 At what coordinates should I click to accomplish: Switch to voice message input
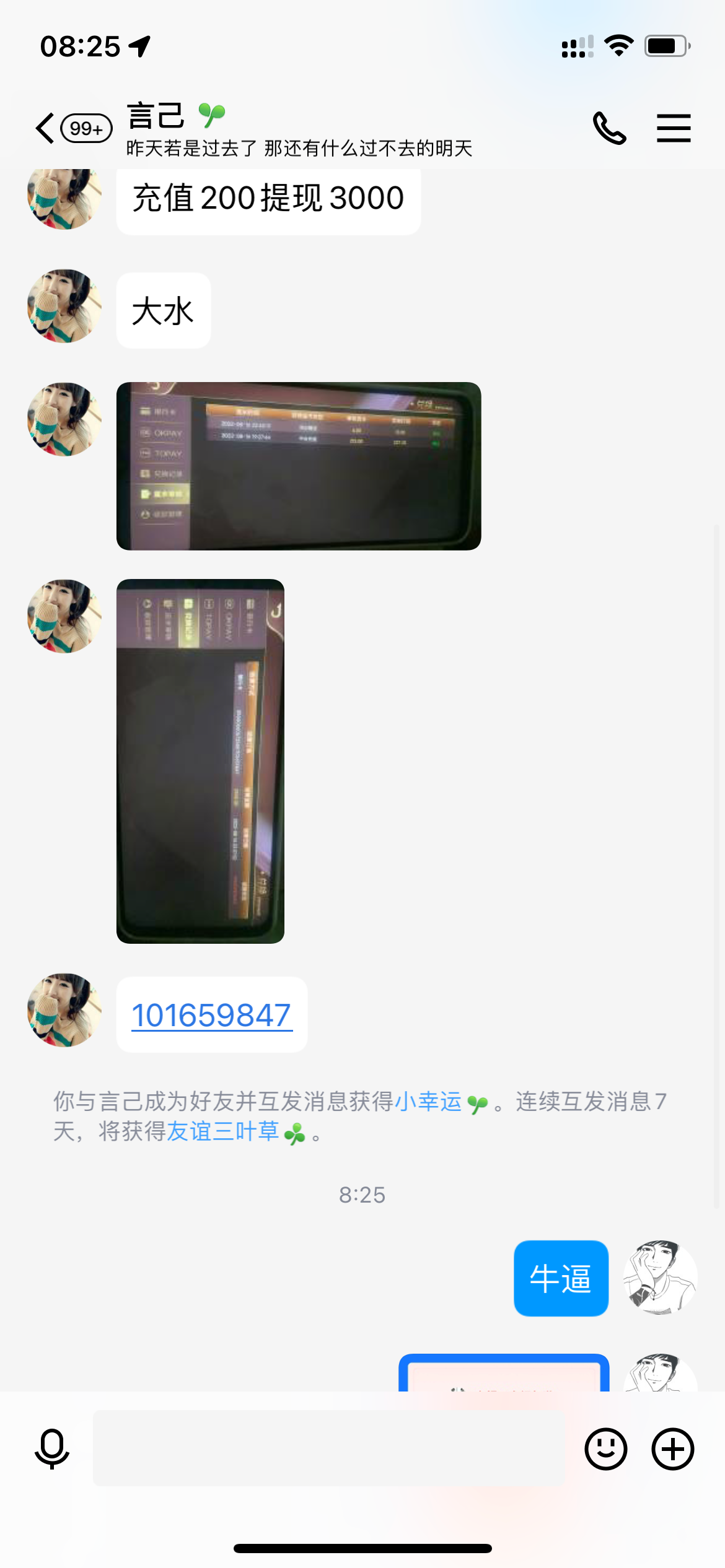[x=52, y=1448]
